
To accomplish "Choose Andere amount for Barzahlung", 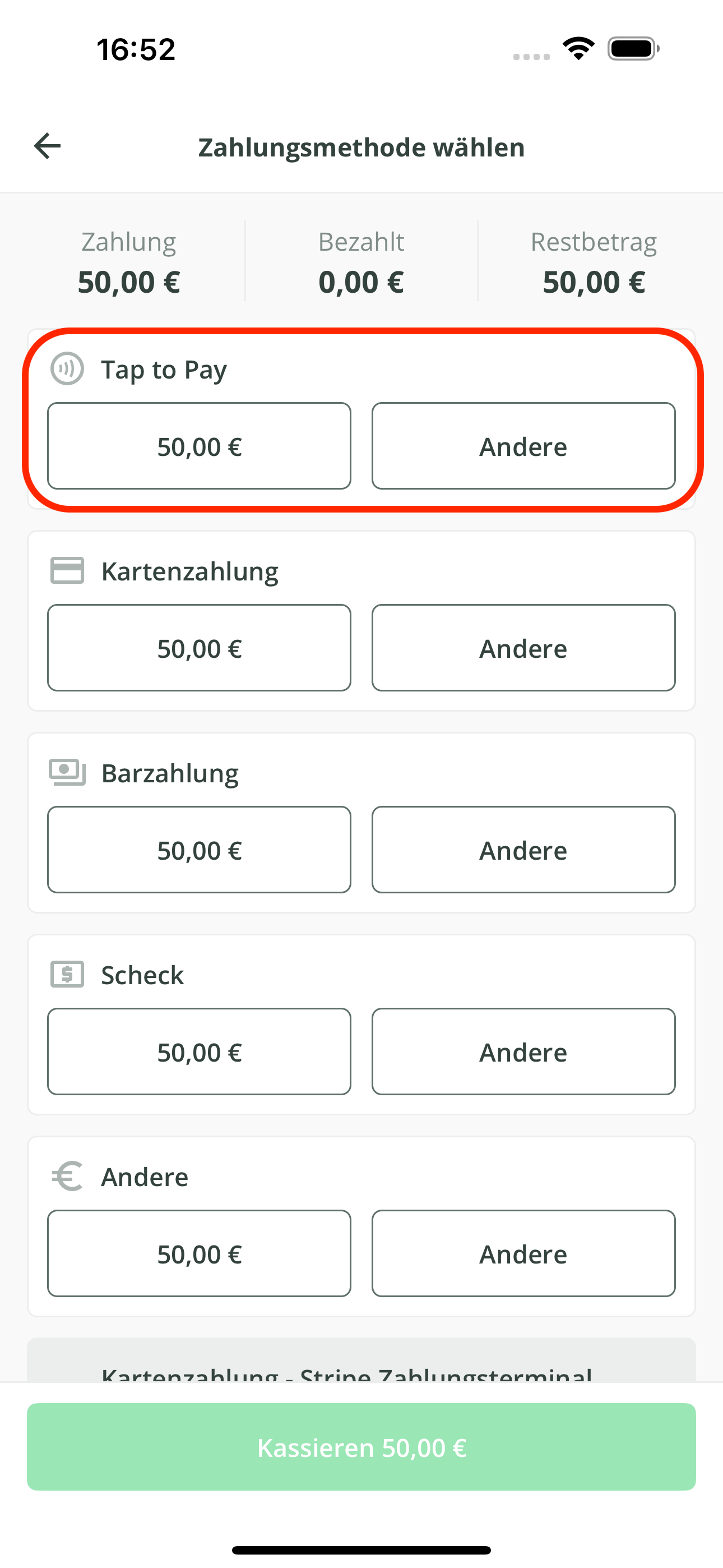I will pos(523,850).
